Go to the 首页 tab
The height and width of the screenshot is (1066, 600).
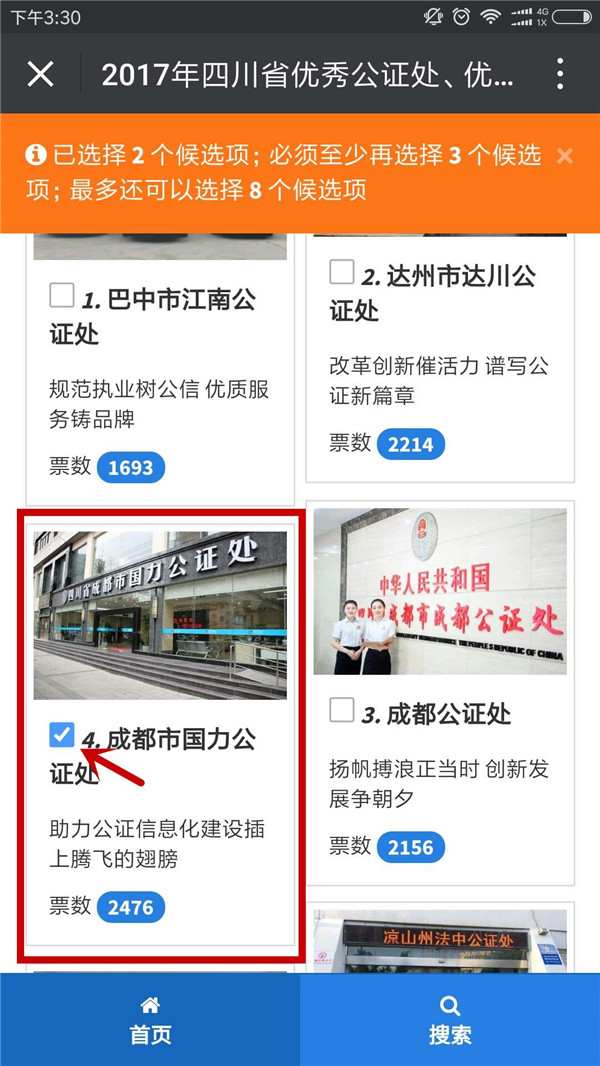pyautogui.click(x=150, y=1020)
